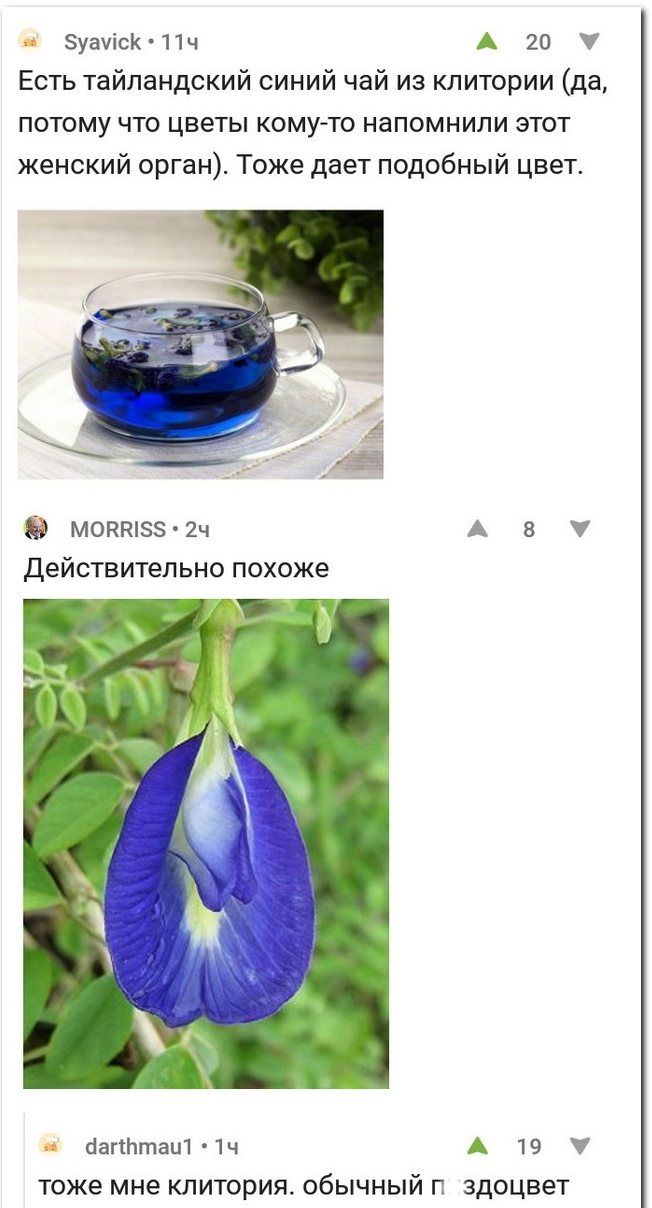The width and height of the screenshot is (652, 1208).
Task: Downvote Syavick's comment
Action: click(590, 41)
